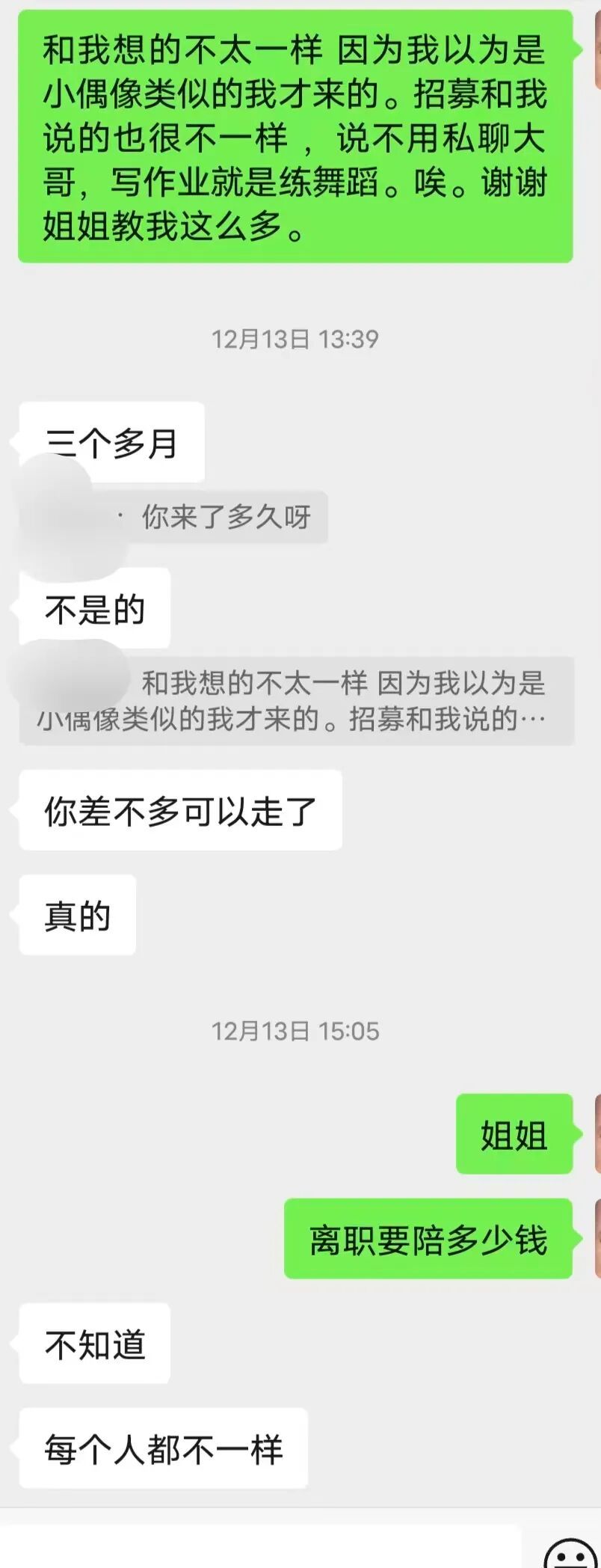
Task: Click the 不知道 message bubble
Action: pyautogui.click(x=94, y=1344)
